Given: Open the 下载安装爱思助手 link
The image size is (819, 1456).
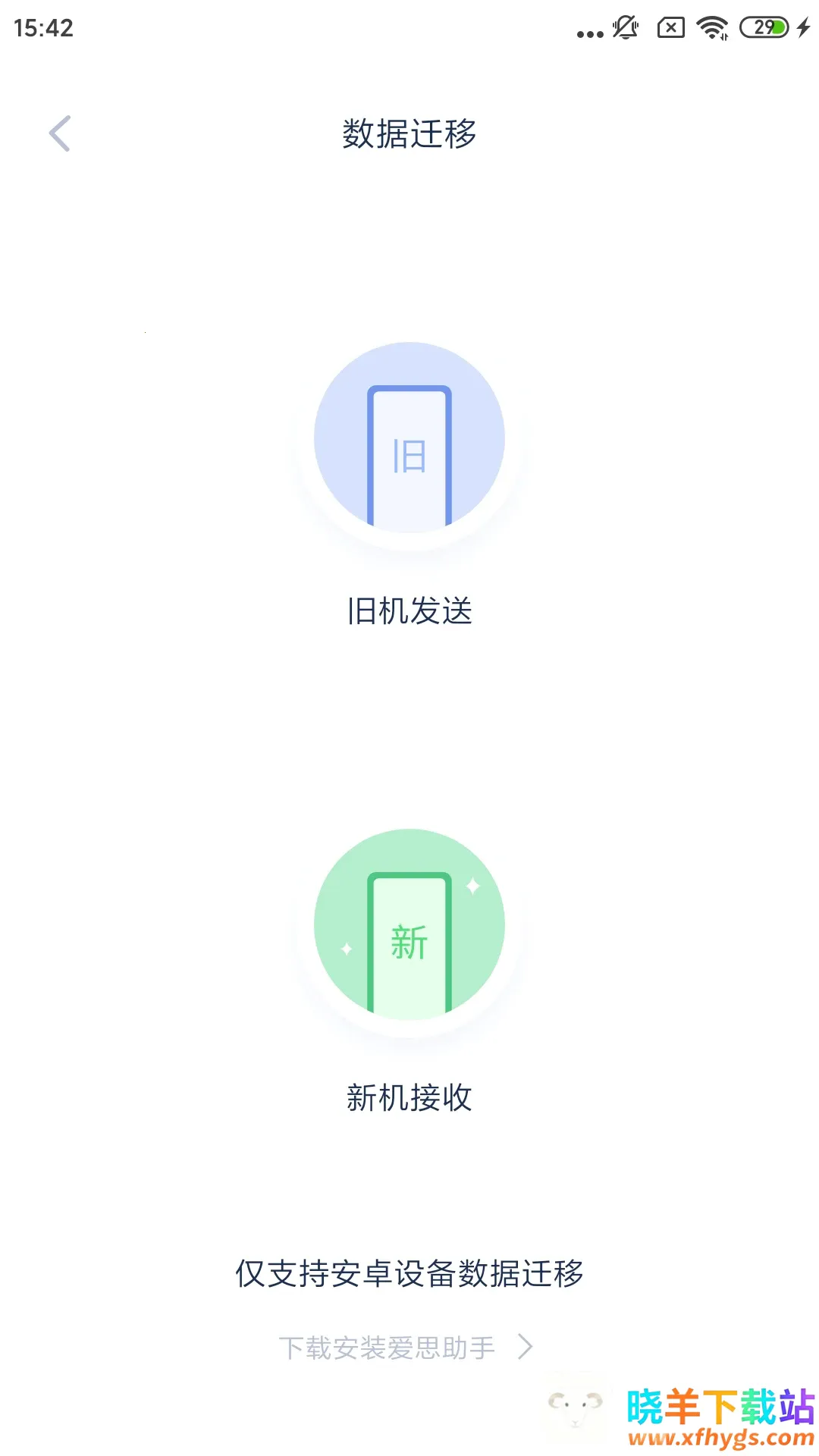Looking at the screenshot, I should [x=406, y=1348].
